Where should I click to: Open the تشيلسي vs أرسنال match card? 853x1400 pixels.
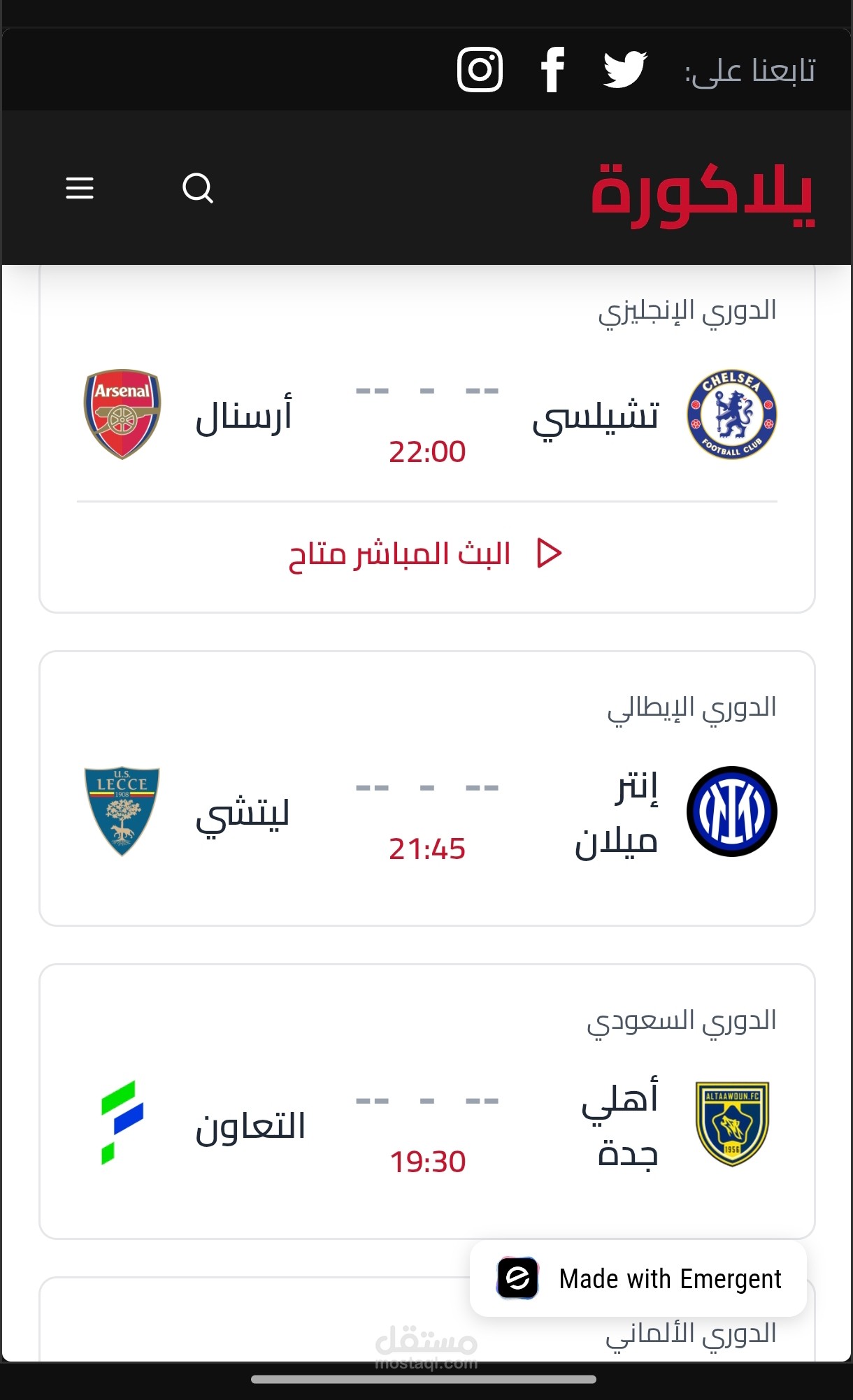point(427,414)
